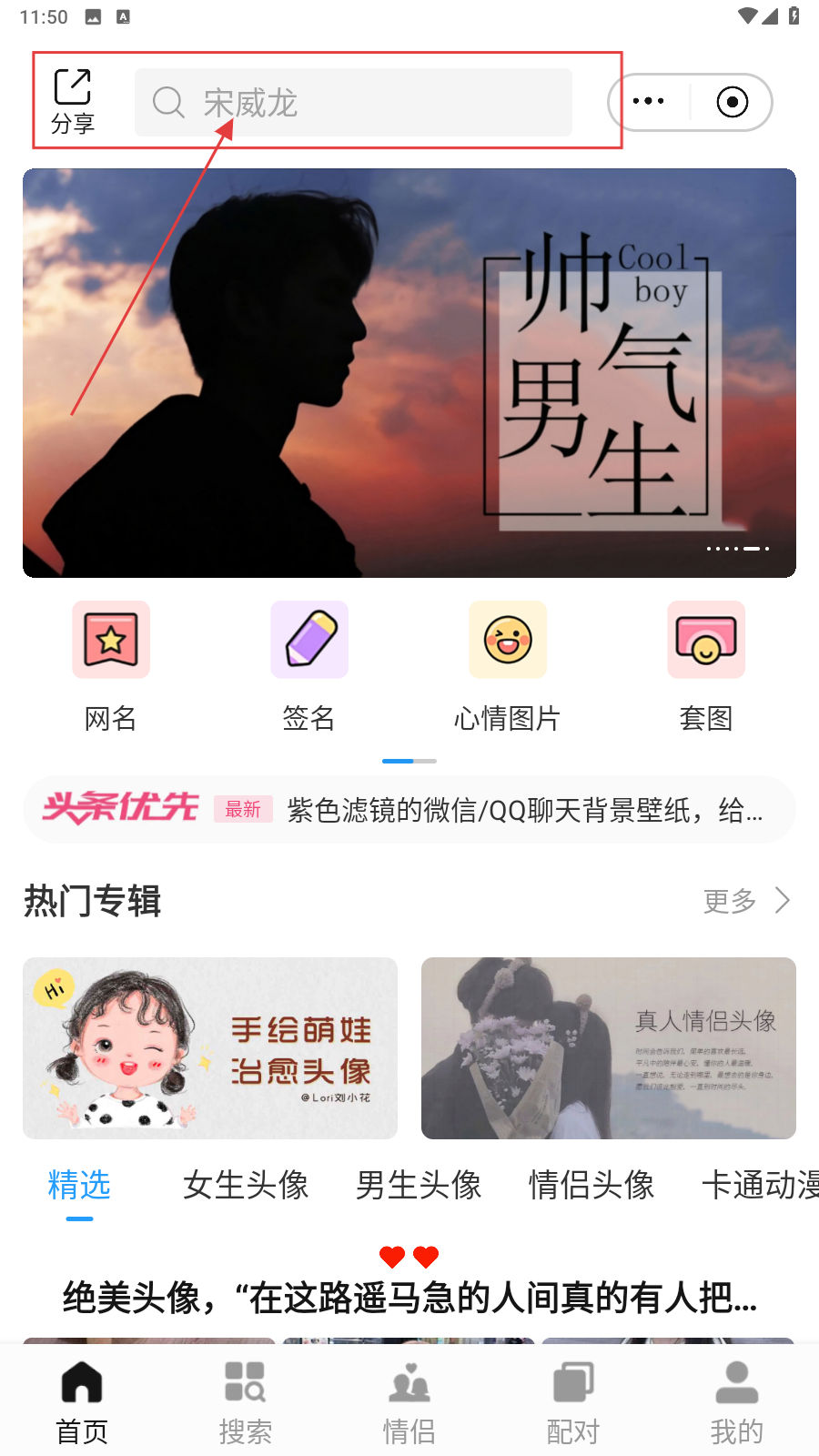Open the mini program three-dot menu

tap(648, 101)
